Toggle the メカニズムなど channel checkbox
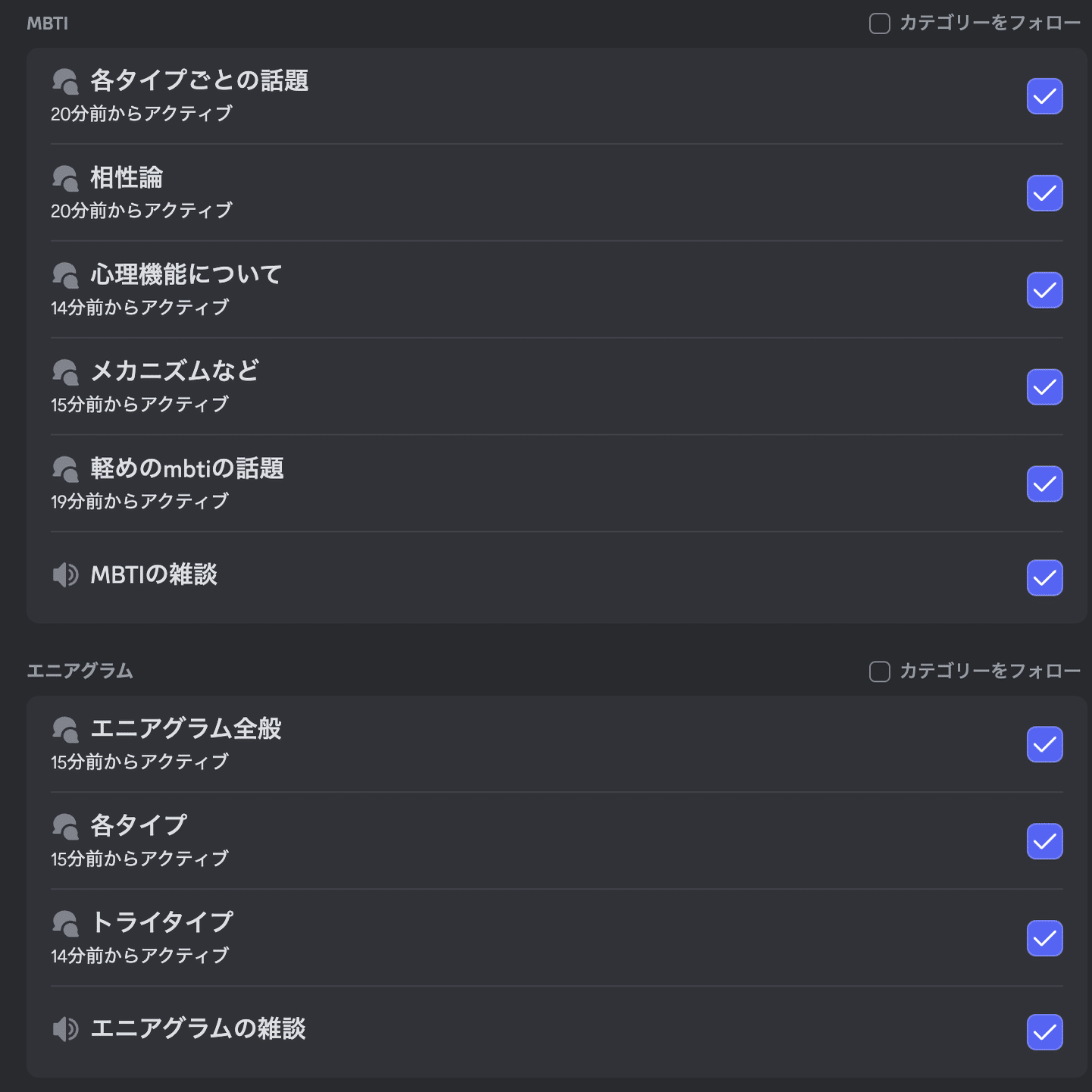This screenshot has height=1092, width=1092. [1044, 387]
